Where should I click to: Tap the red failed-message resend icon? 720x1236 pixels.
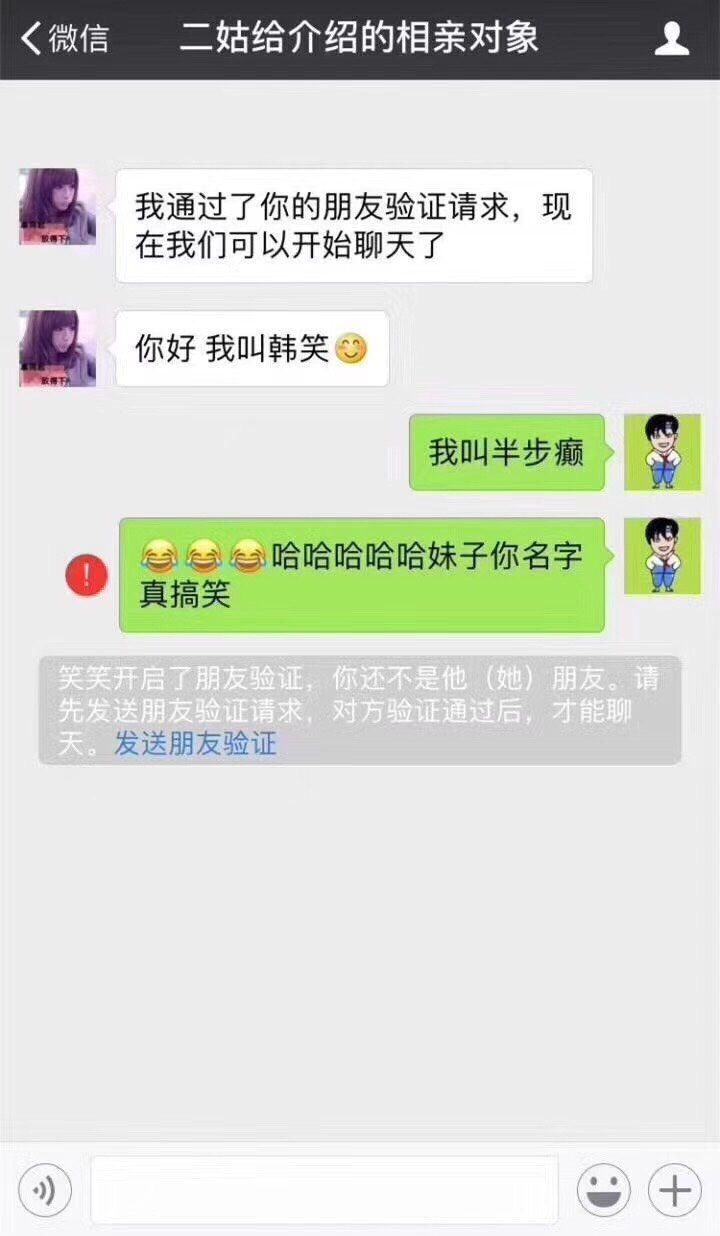87,575
